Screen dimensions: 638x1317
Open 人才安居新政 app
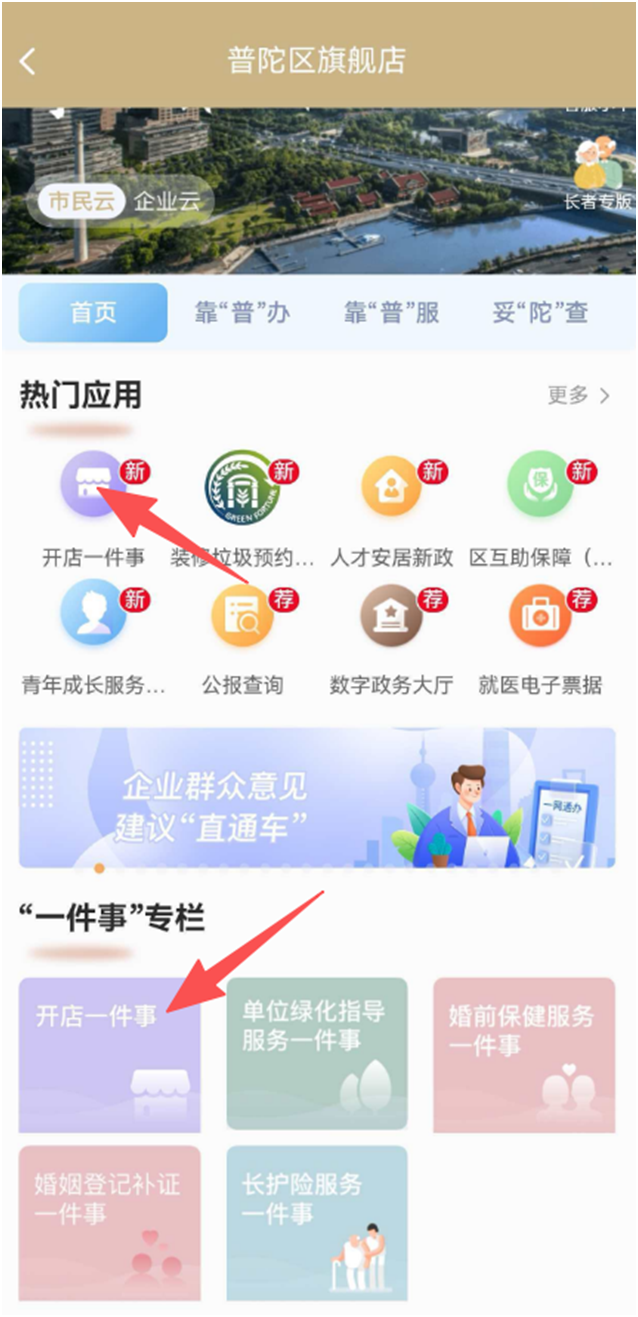click(391, 487)
